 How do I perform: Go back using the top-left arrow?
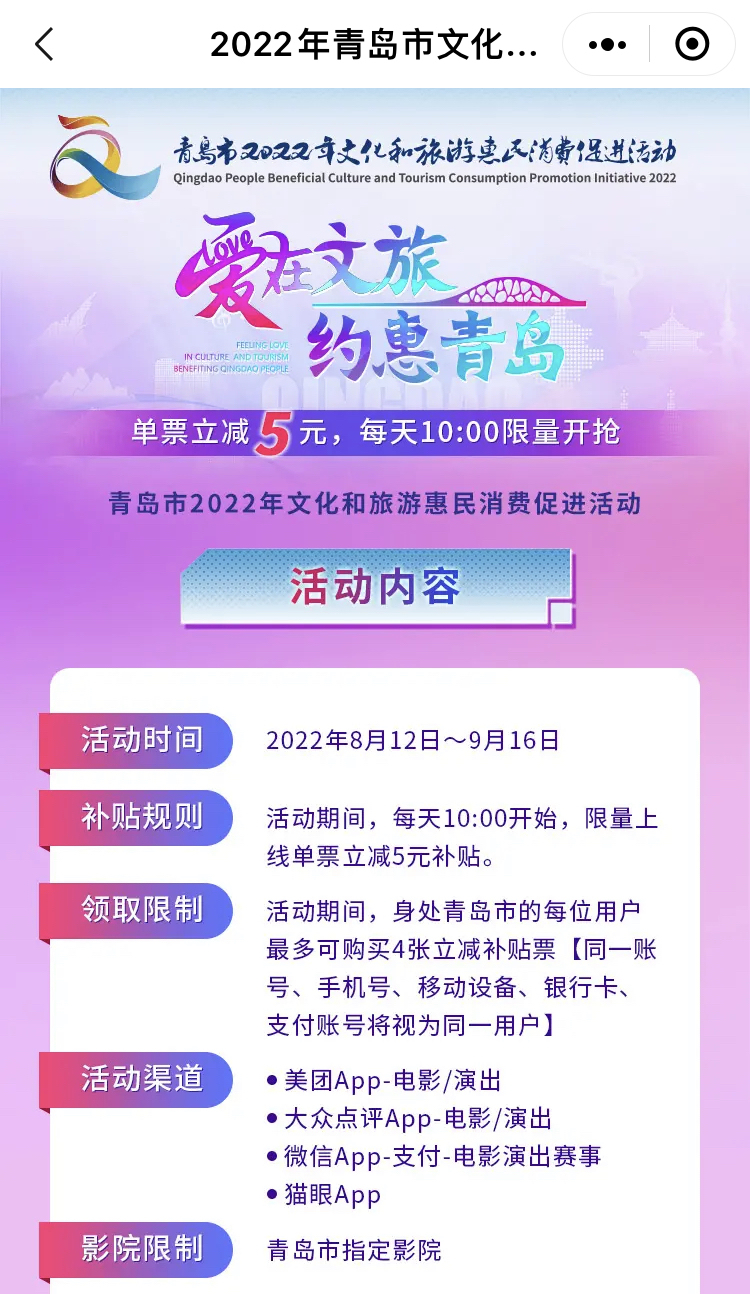tap(44, 44)
